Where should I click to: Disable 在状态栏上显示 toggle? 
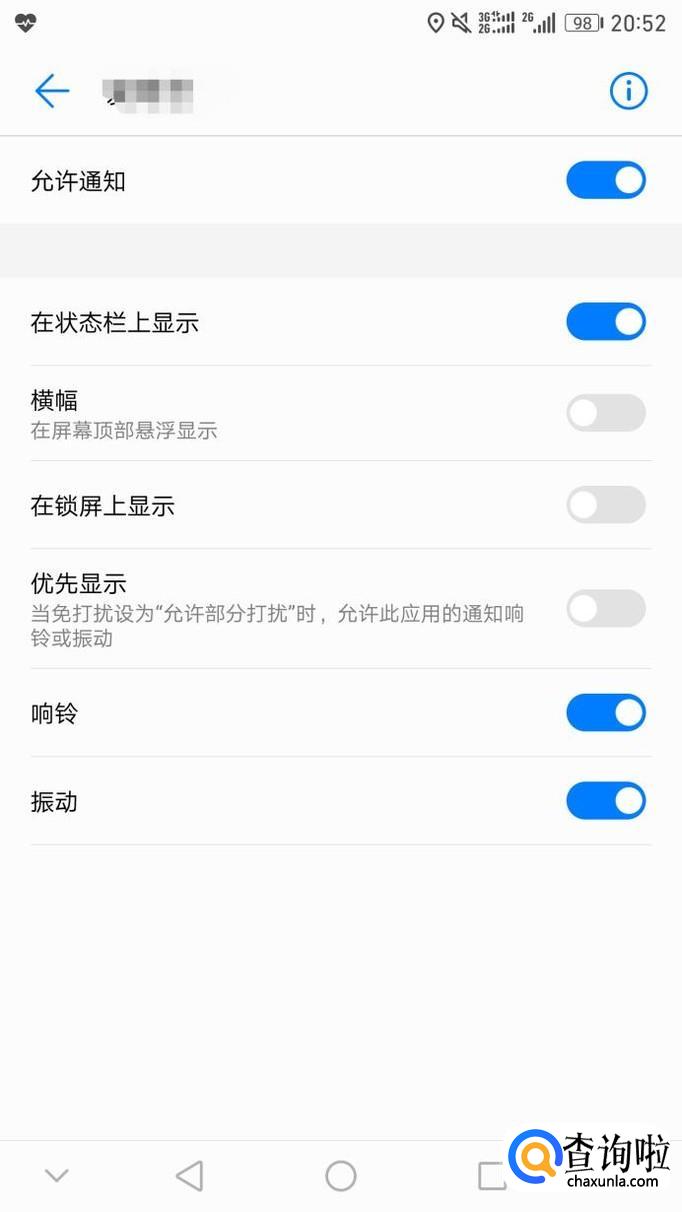606,322
